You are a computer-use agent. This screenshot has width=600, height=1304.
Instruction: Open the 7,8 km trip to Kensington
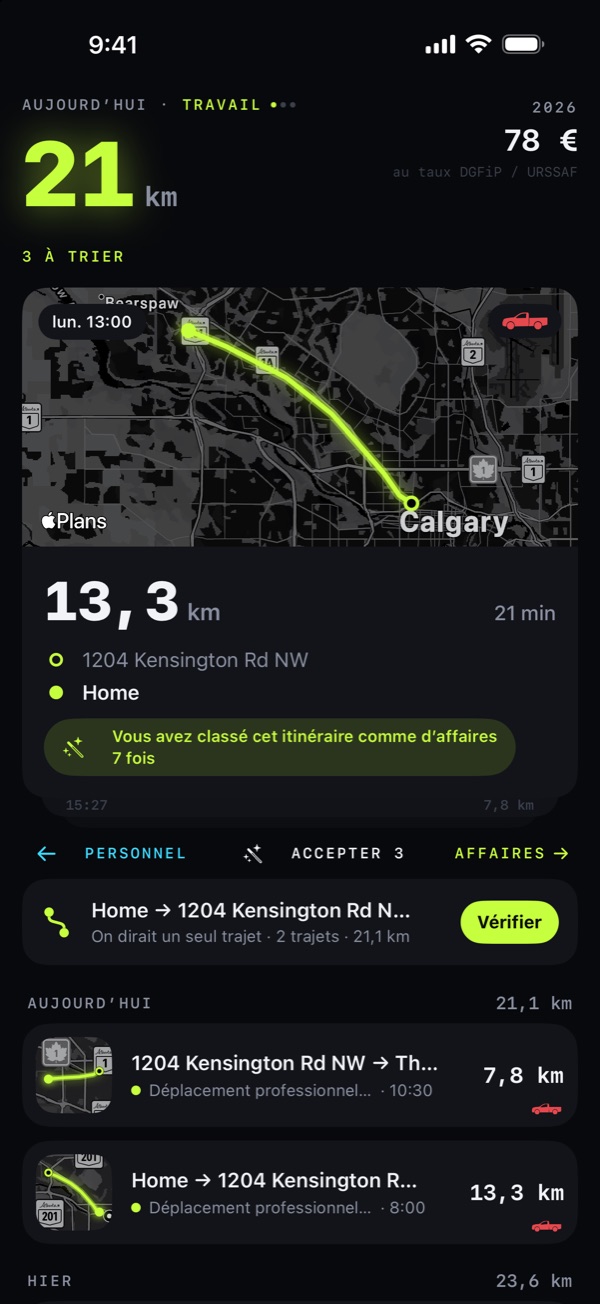[300, 1075]
